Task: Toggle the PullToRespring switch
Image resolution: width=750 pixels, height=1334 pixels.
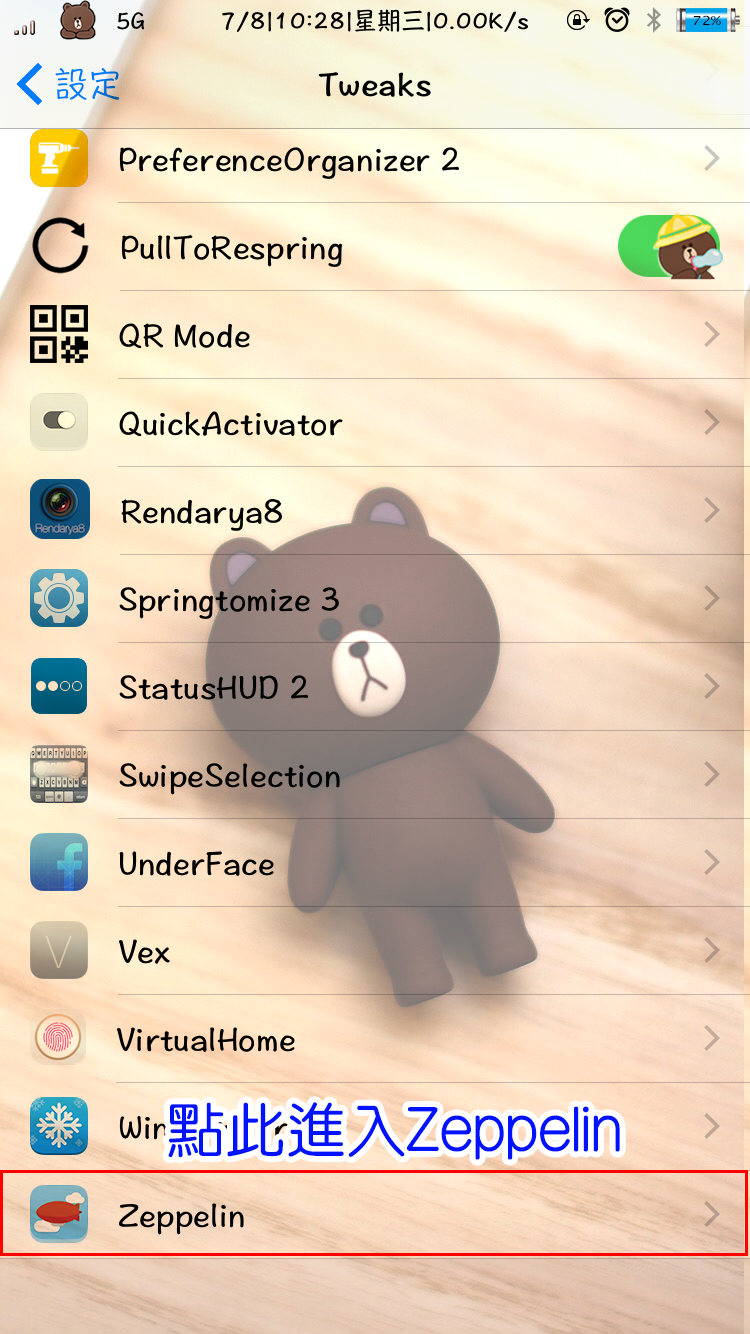Action: point(669,247)
